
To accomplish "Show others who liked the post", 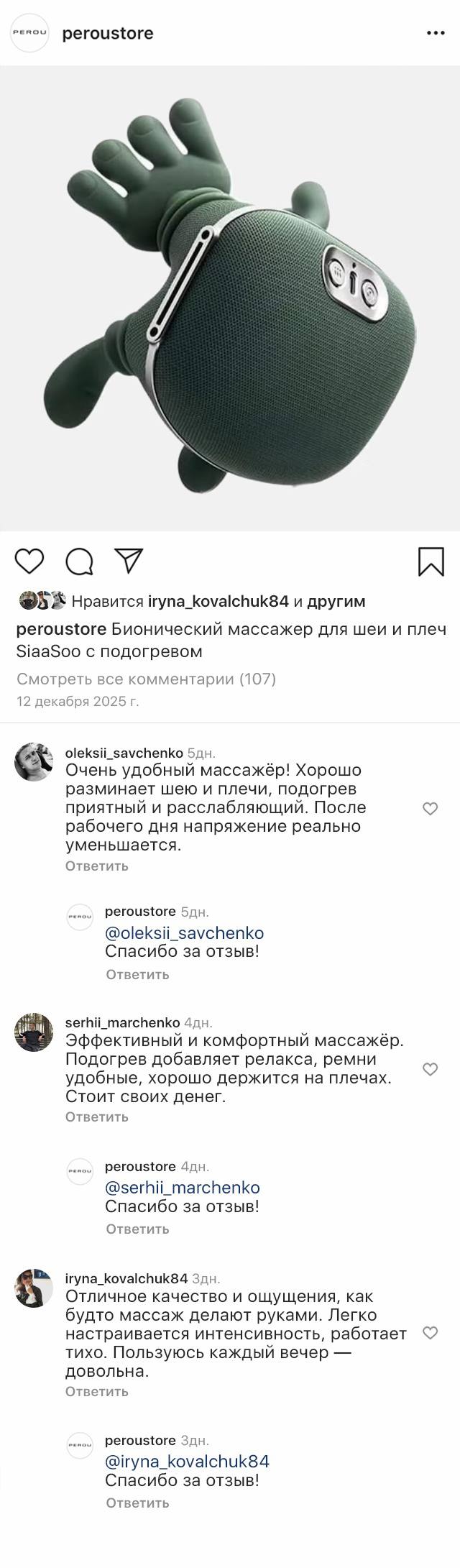I will pyautogui.click(x=336, y=601).
